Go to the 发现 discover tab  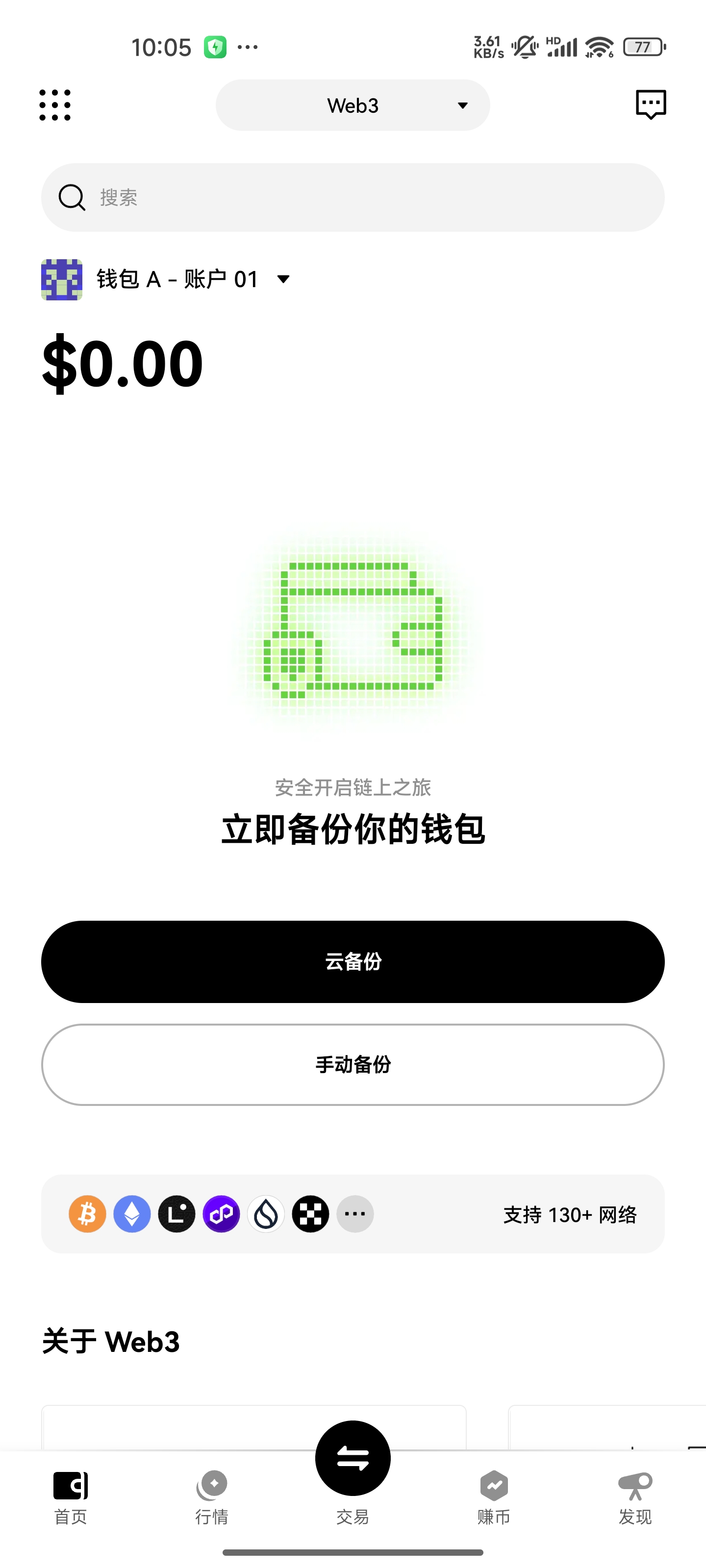(x=635, y=1497)
